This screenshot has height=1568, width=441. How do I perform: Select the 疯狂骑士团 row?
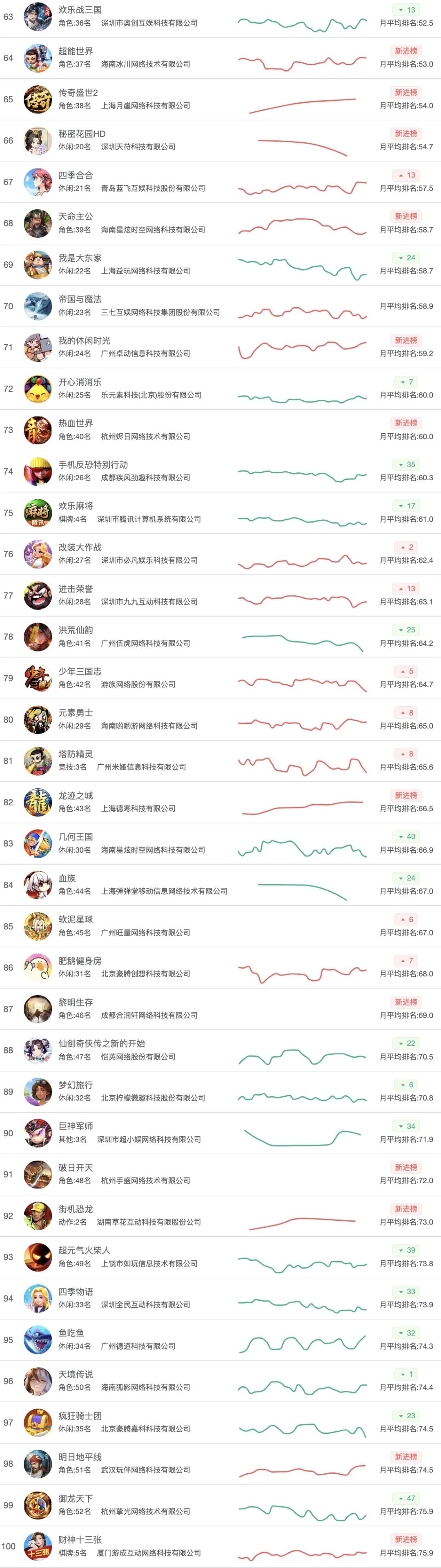pos(80,1416)
